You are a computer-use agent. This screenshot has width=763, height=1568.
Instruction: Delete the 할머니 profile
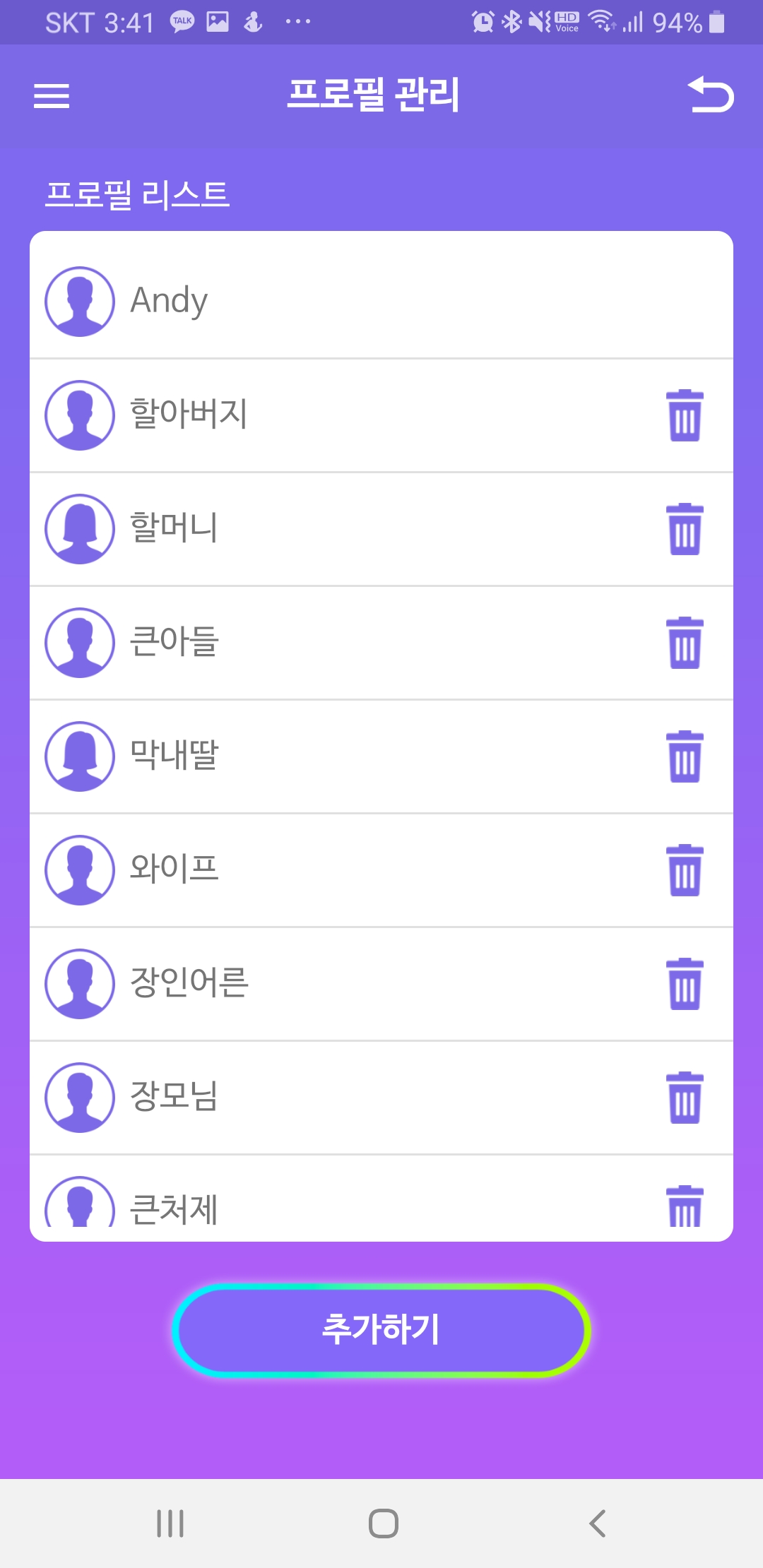[685, 529]
